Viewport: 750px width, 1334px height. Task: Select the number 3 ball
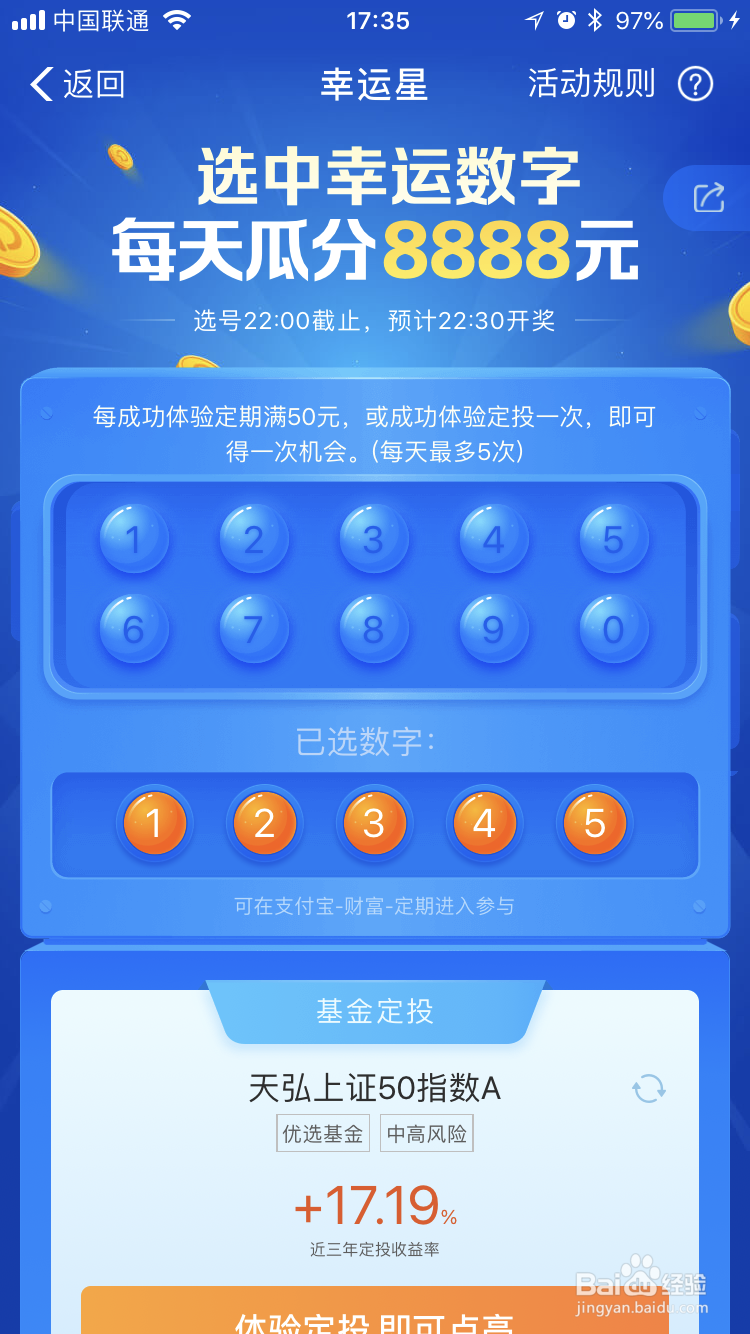click(374, 537)
